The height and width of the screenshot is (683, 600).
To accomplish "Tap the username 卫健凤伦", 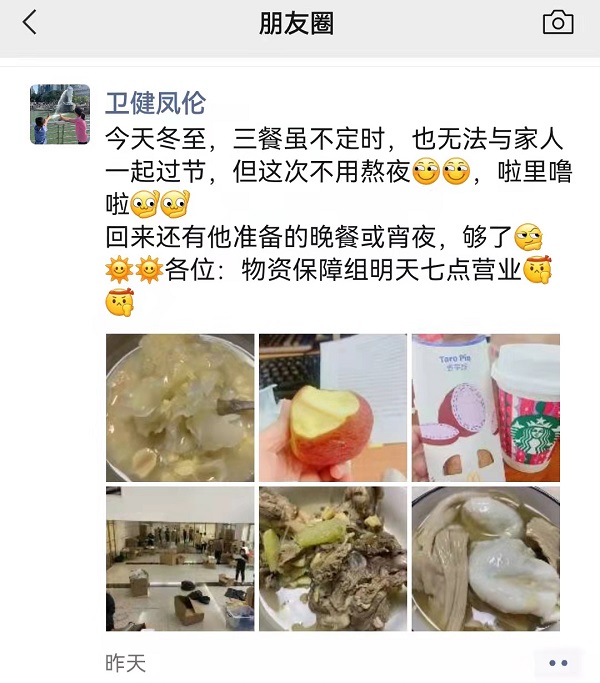I will (155, 103).
